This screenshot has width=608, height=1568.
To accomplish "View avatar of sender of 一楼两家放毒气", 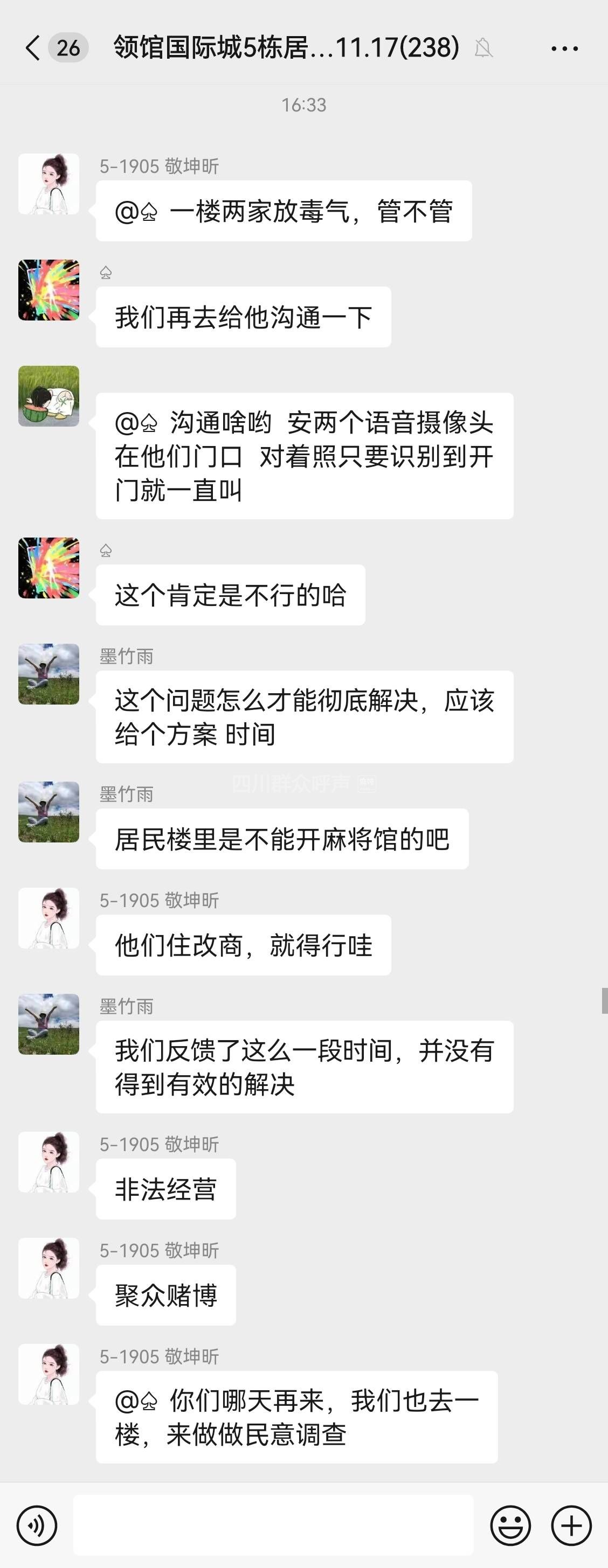I will pyautogui.click(x=49, y=184).
